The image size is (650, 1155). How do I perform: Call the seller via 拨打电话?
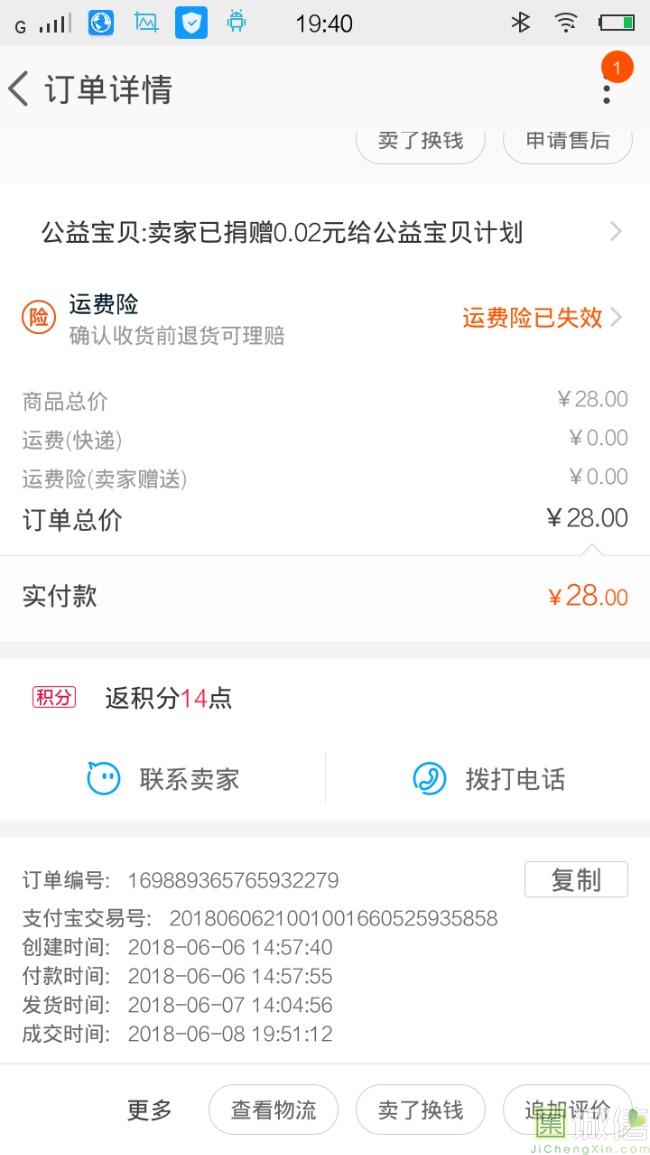(x=489, y=779)
